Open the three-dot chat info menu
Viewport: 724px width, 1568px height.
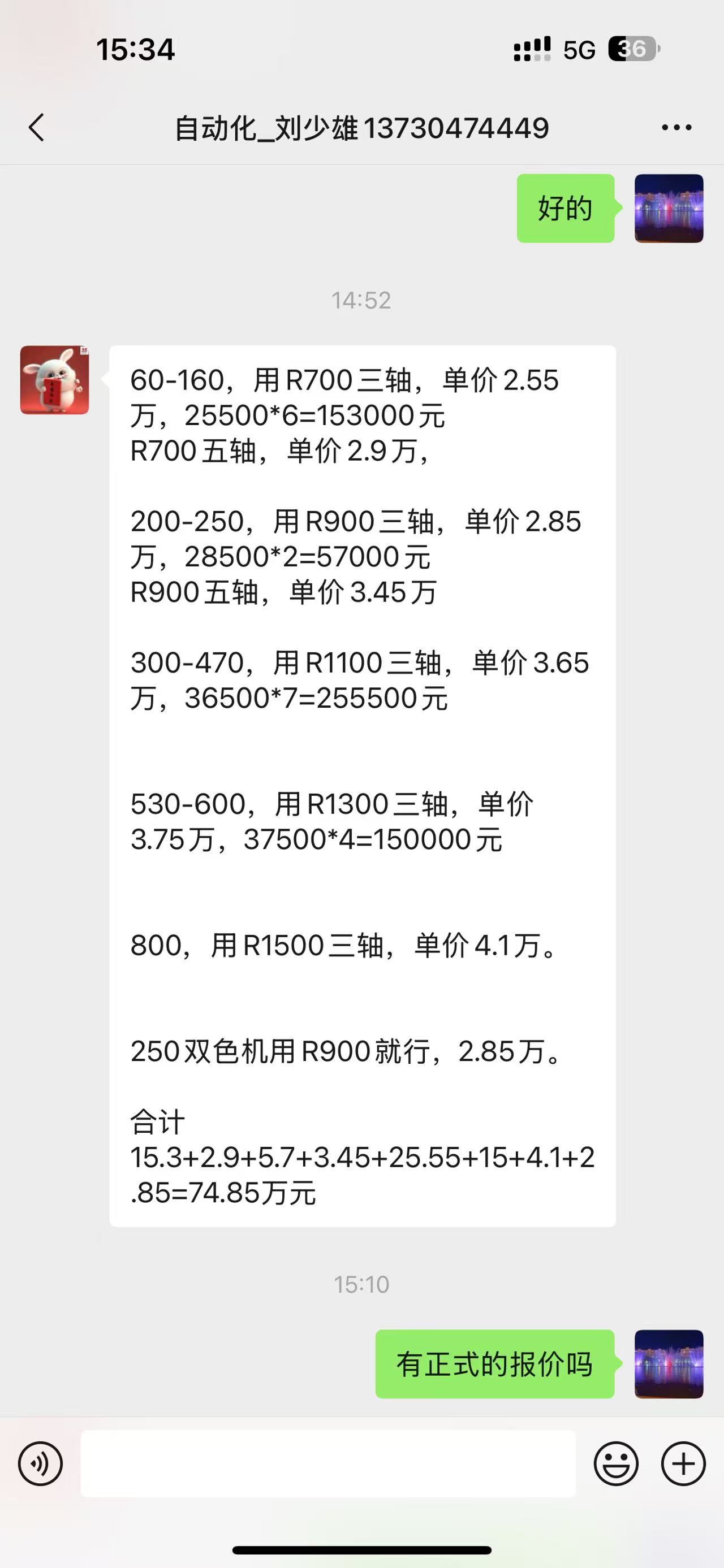pos(676,128)
